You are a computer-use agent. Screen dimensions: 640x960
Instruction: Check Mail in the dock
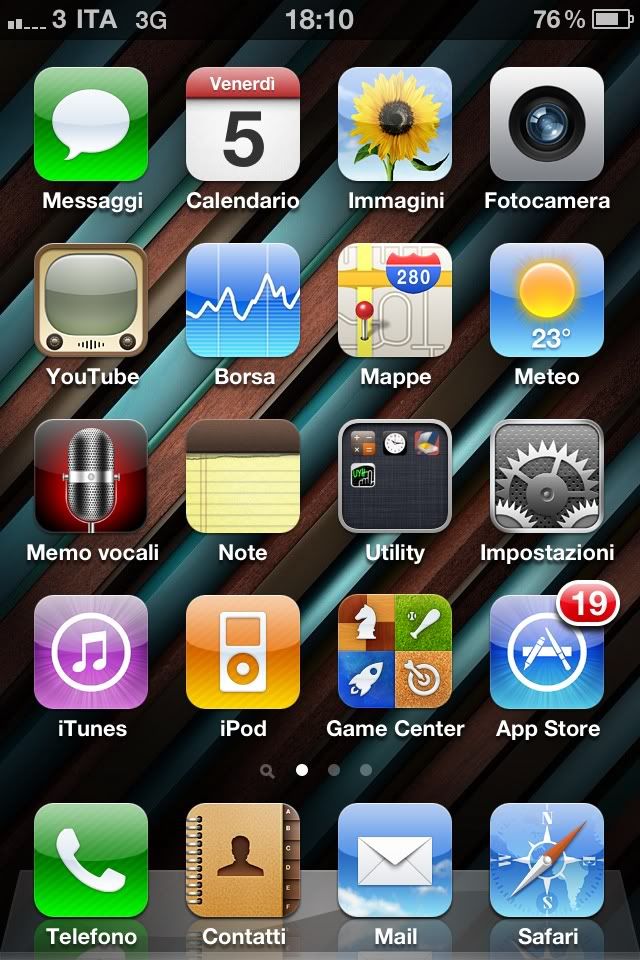point(395,860)
